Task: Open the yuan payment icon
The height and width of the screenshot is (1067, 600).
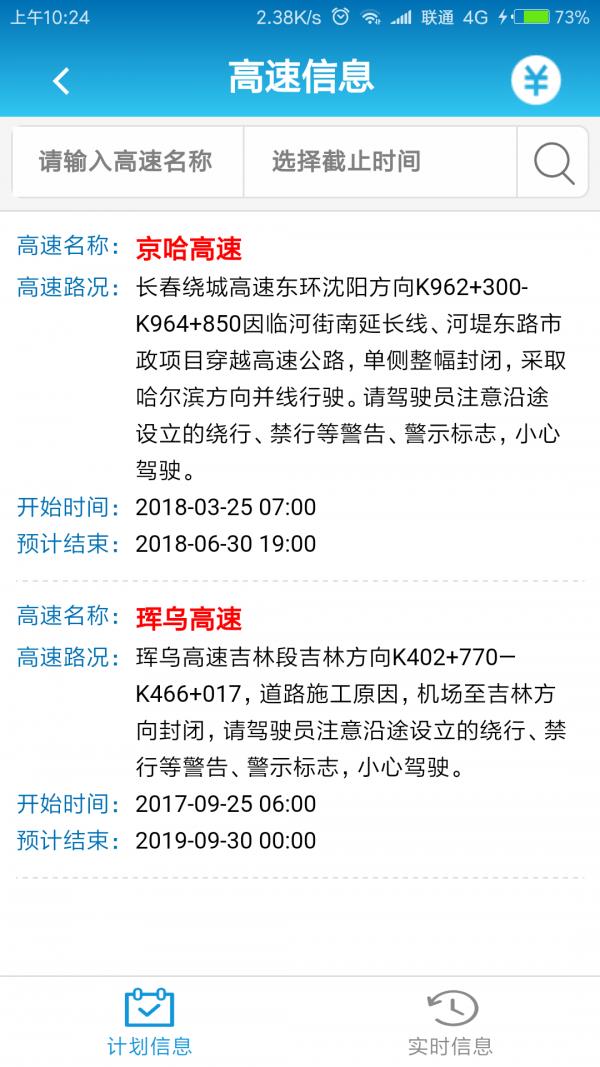Action: coord(536,80)
